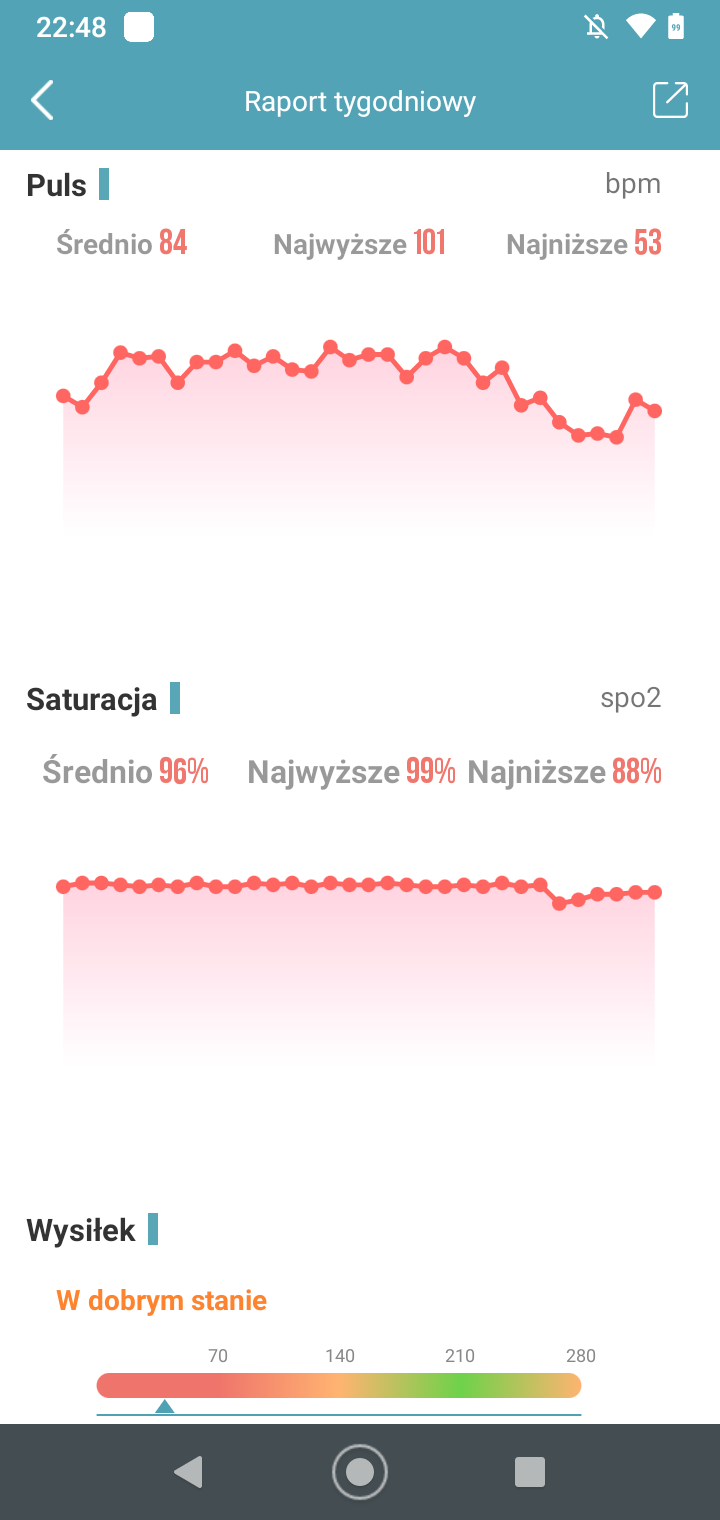Go back from Raport tygodniowy
Viewport: 720px width, 1520px height.
42,101
